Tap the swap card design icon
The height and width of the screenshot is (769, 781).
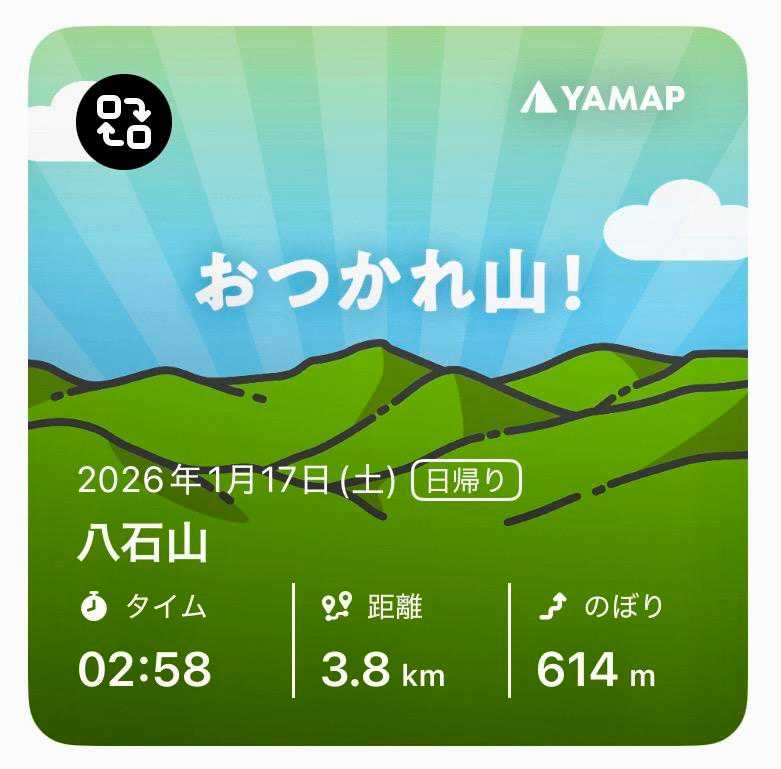(124, 119)
